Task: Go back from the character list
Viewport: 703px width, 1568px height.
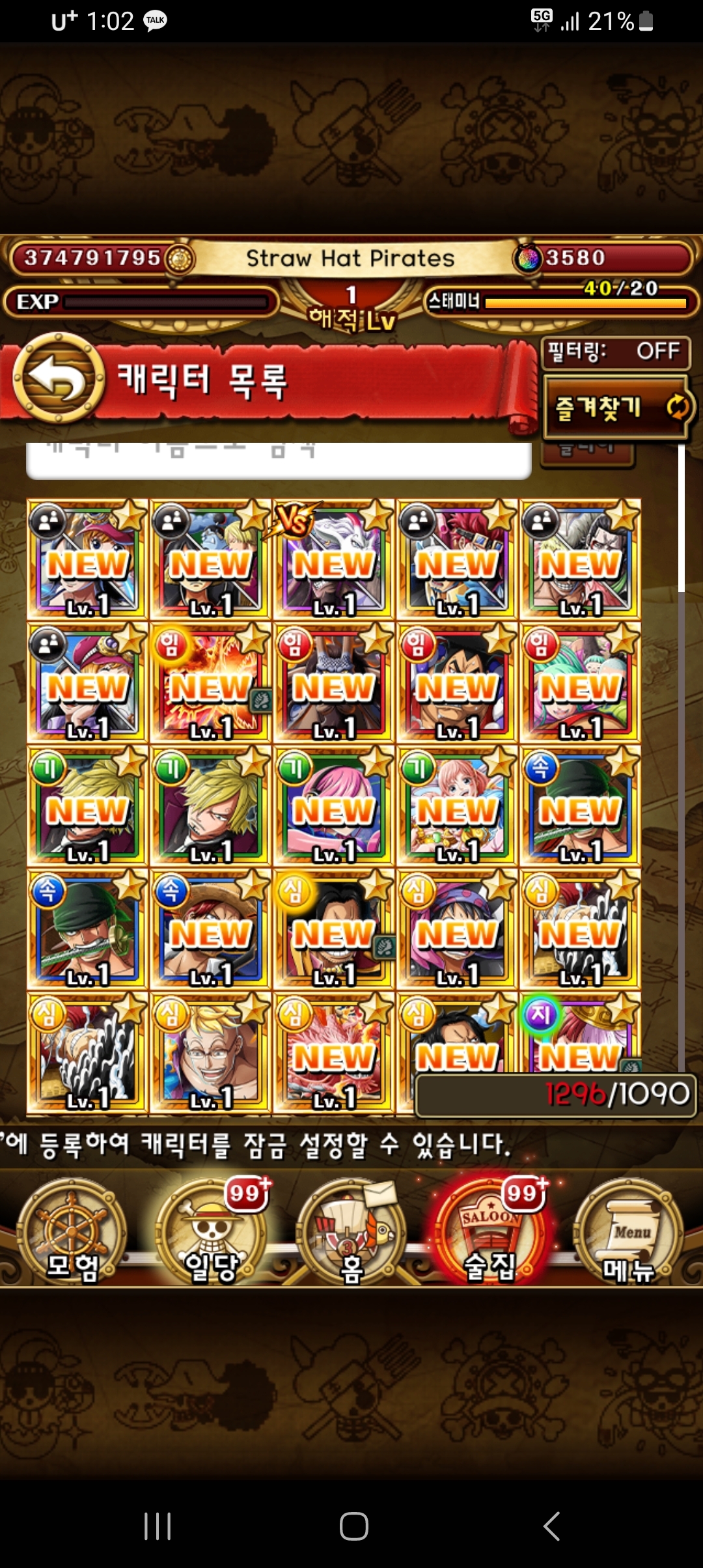Action: (x=59, y=378)
